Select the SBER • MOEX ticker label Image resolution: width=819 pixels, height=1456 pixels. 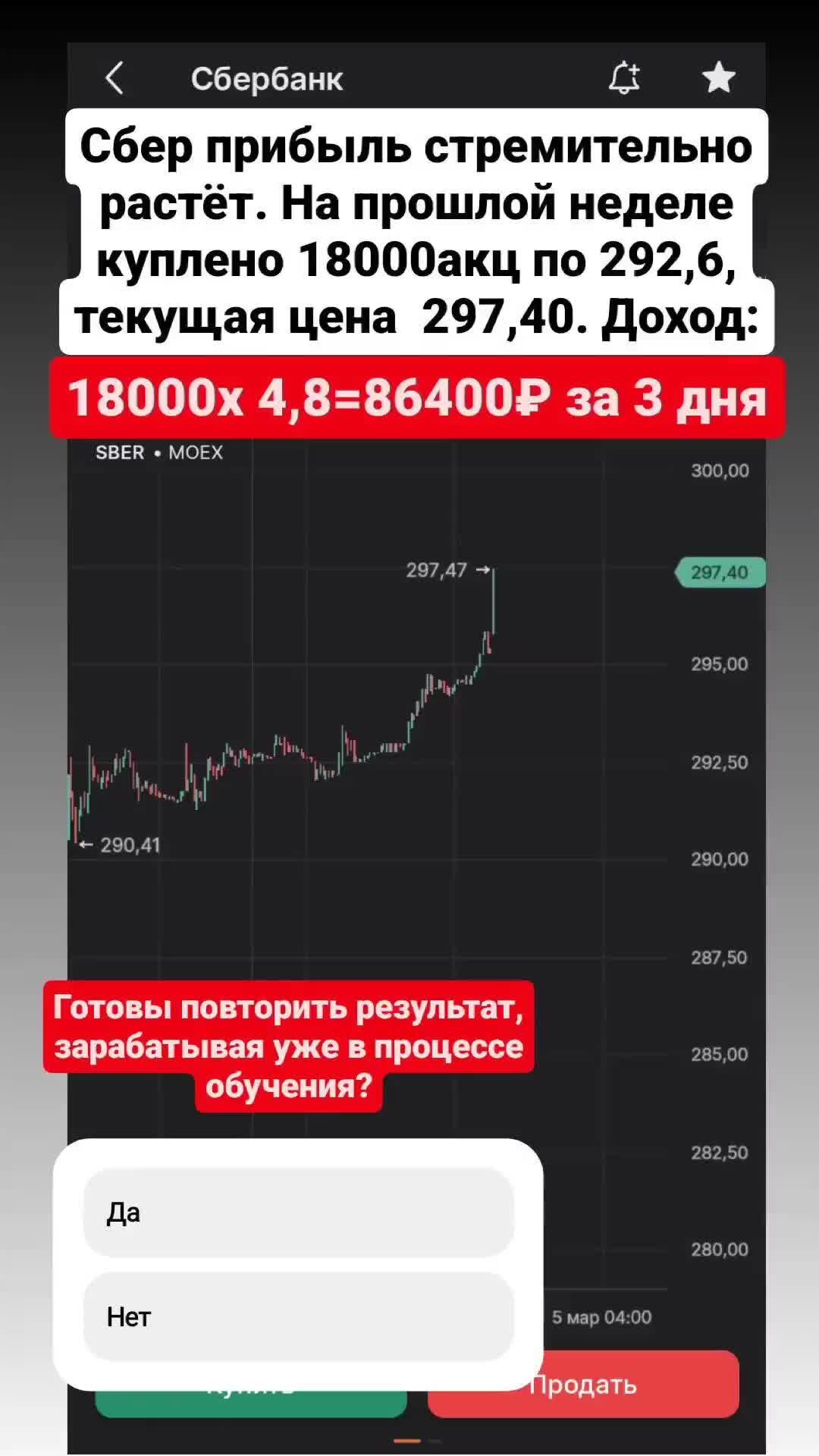(159, 452)
